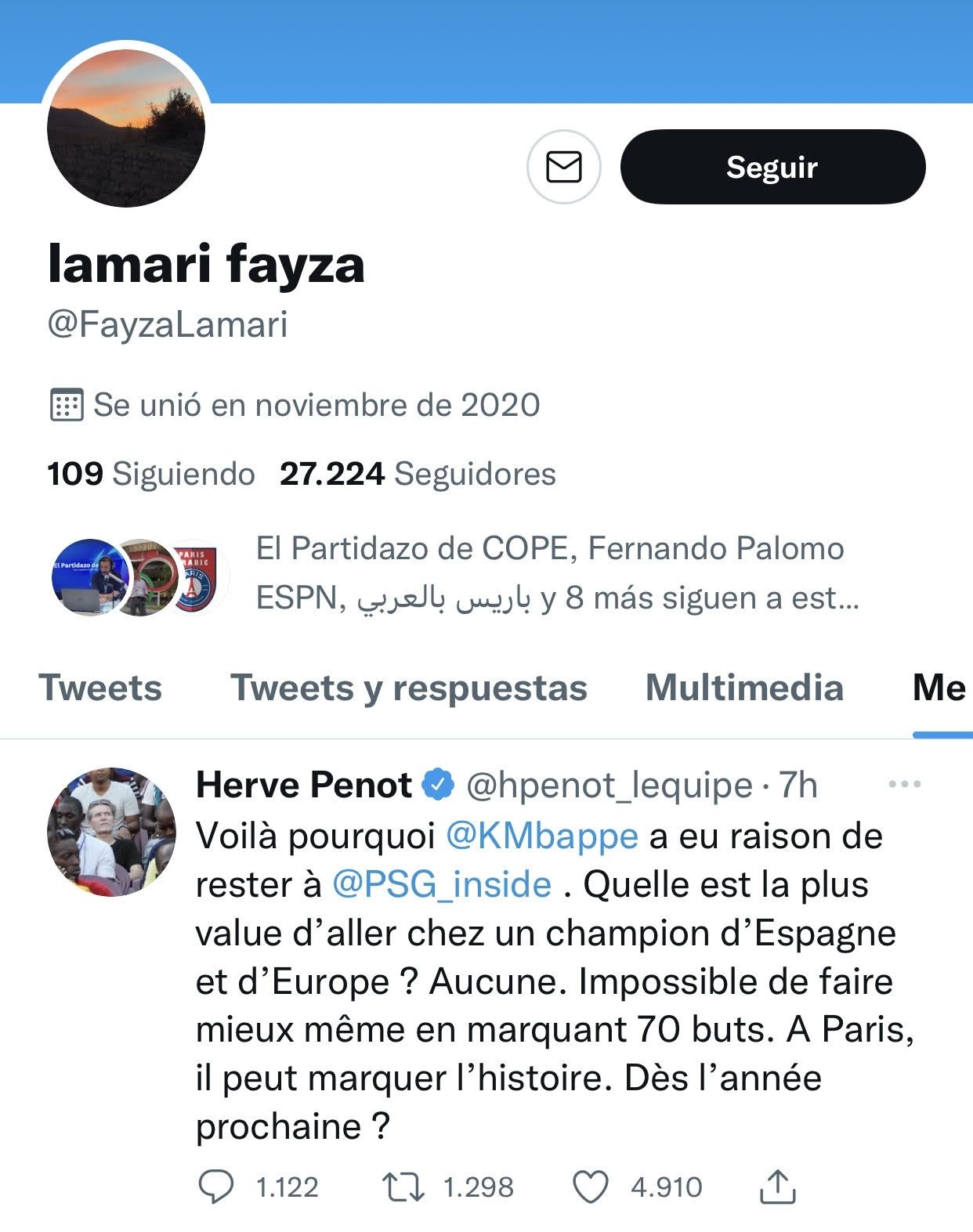This screenshot has width=973, height=1232.
Task: Send a direct message with the envelope icon
Action: click(x=563, y=167)
